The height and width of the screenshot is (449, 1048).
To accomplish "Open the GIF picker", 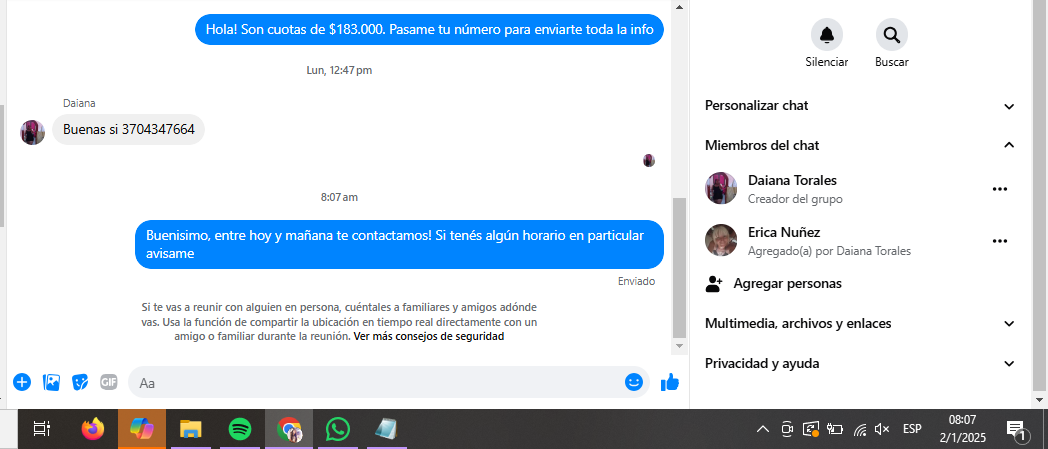I will point(108,382).
